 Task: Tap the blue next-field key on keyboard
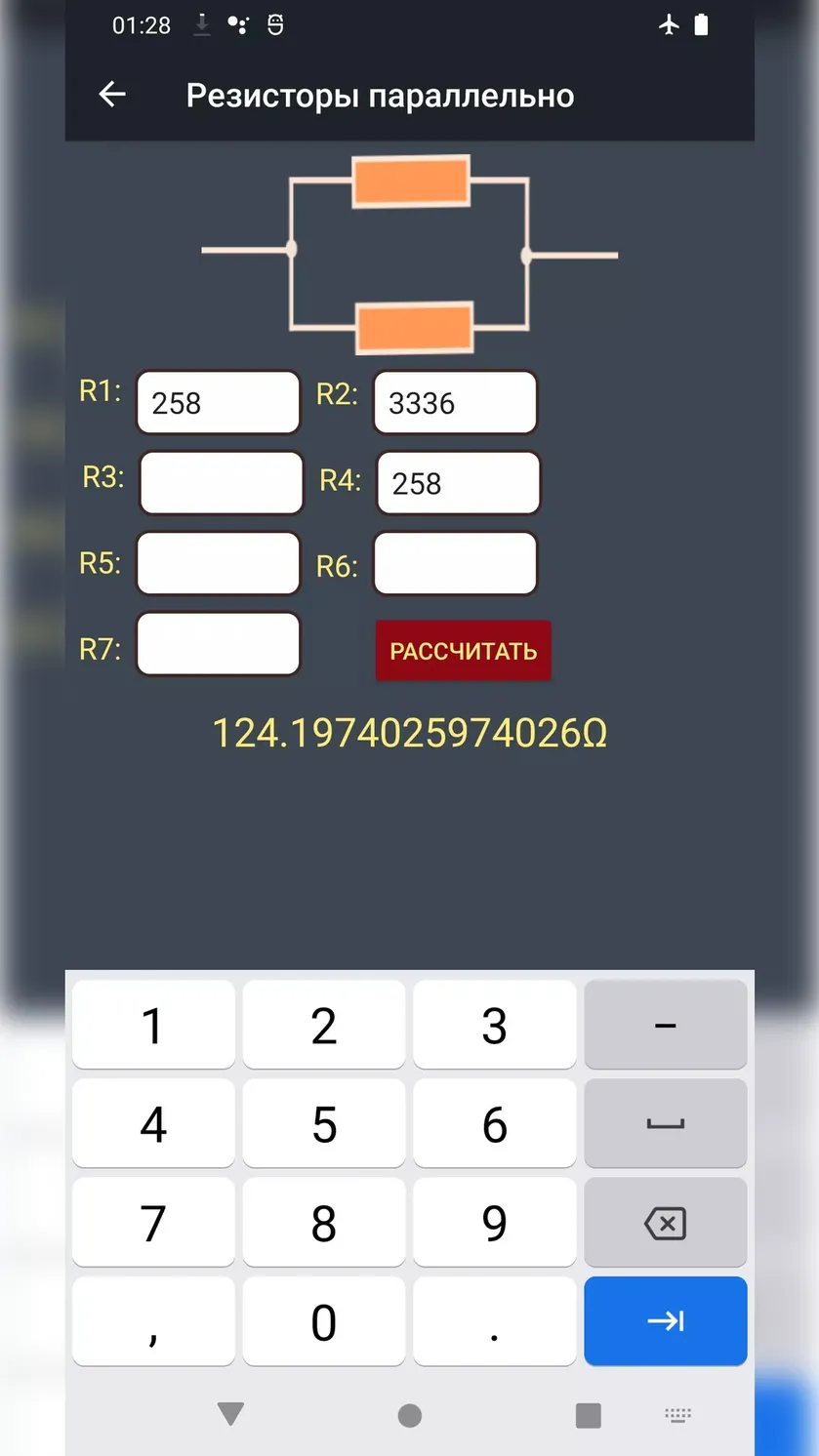pyautogui.click(x=666, y=1321)
